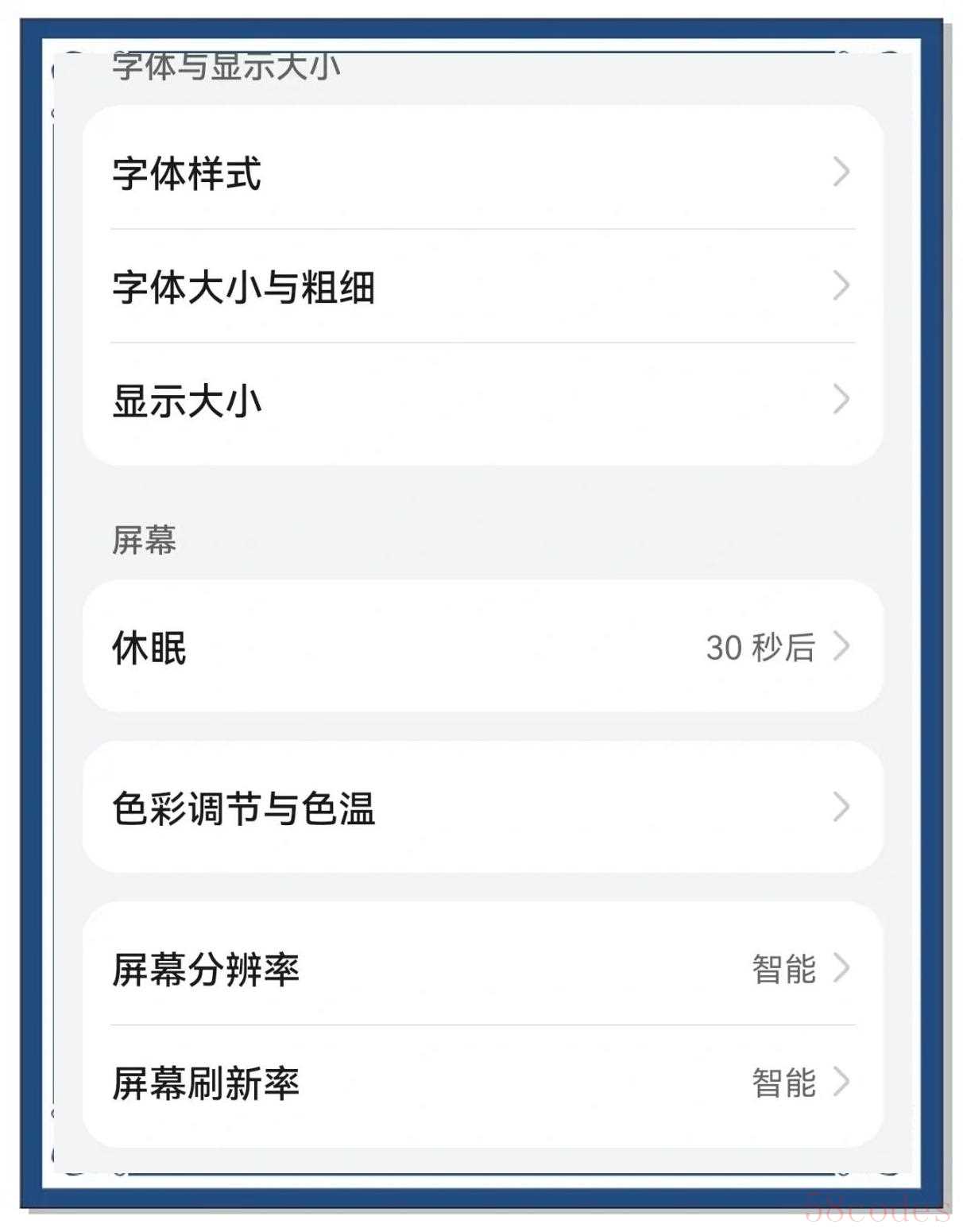The image size is (963, 1232).
Task: Open 色彩调节与色温
Action: (481, 808)
